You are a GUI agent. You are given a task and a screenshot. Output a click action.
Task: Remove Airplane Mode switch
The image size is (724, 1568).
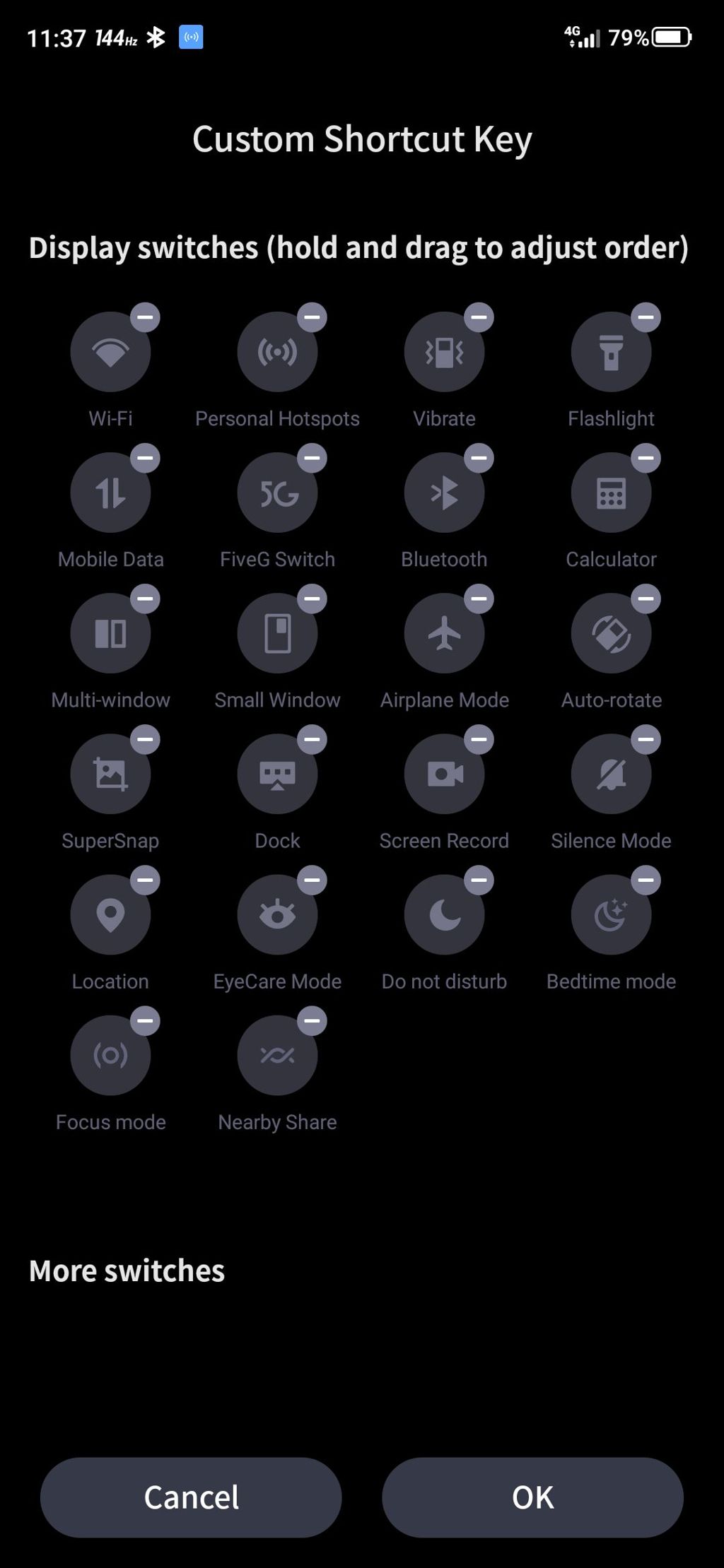tap(479, 599)
